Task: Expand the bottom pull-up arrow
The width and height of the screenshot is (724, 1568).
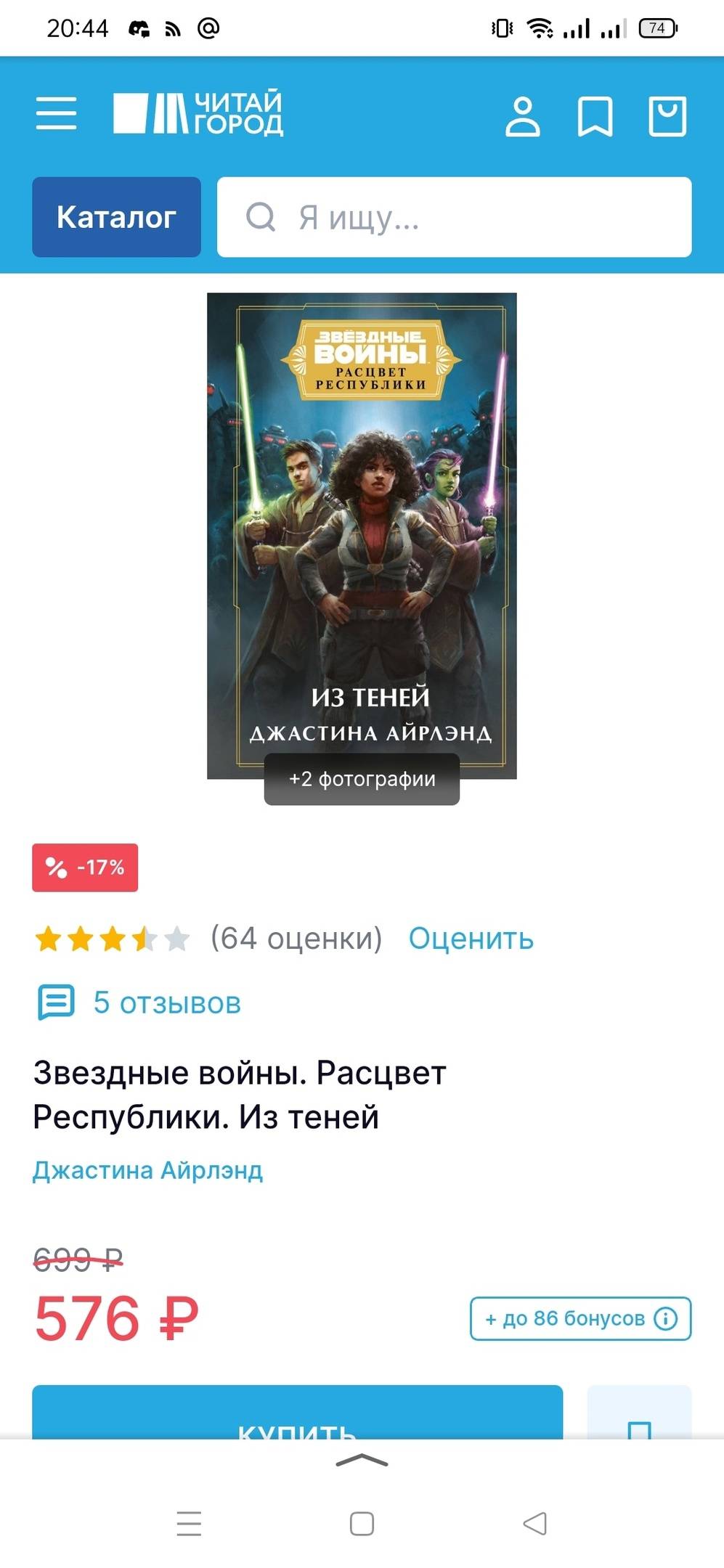Action: pyautogui.click(x=362, y=1461)
